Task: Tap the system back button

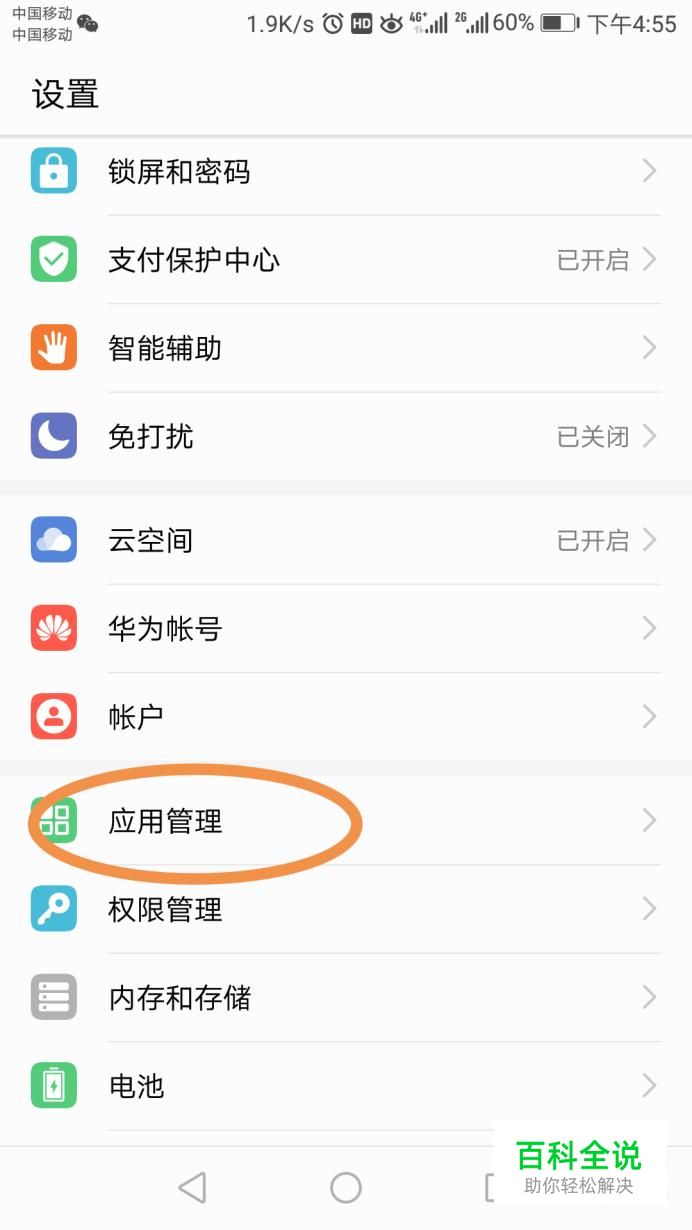Action: pos(192,1187)
